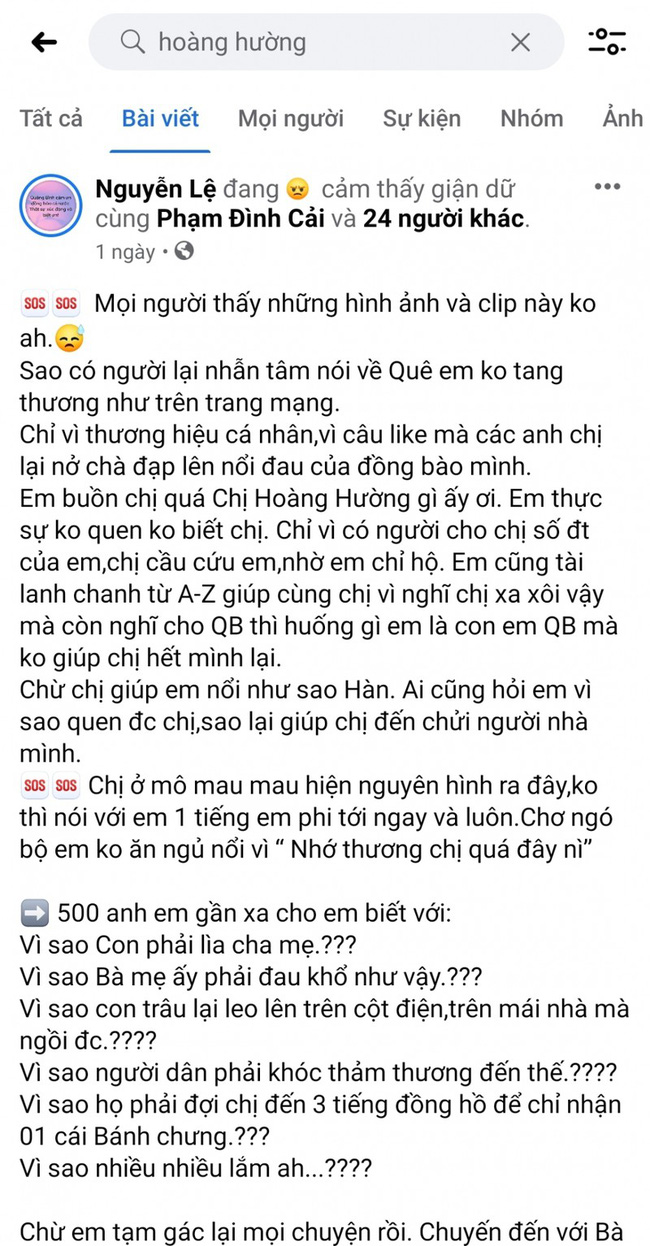Open the search filters icon
650x1246 pixels.
tap(606, 42)
